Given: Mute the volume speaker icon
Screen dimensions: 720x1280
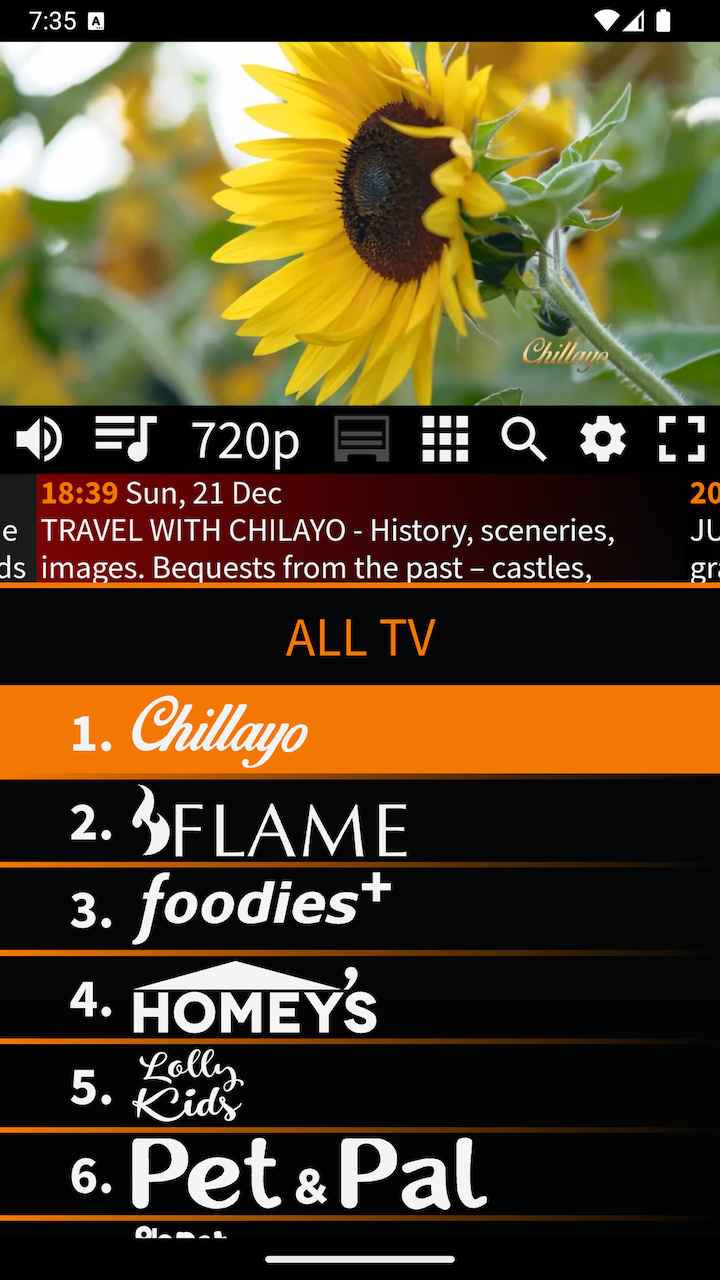Looking at the screenshot, I should [39, 439].
